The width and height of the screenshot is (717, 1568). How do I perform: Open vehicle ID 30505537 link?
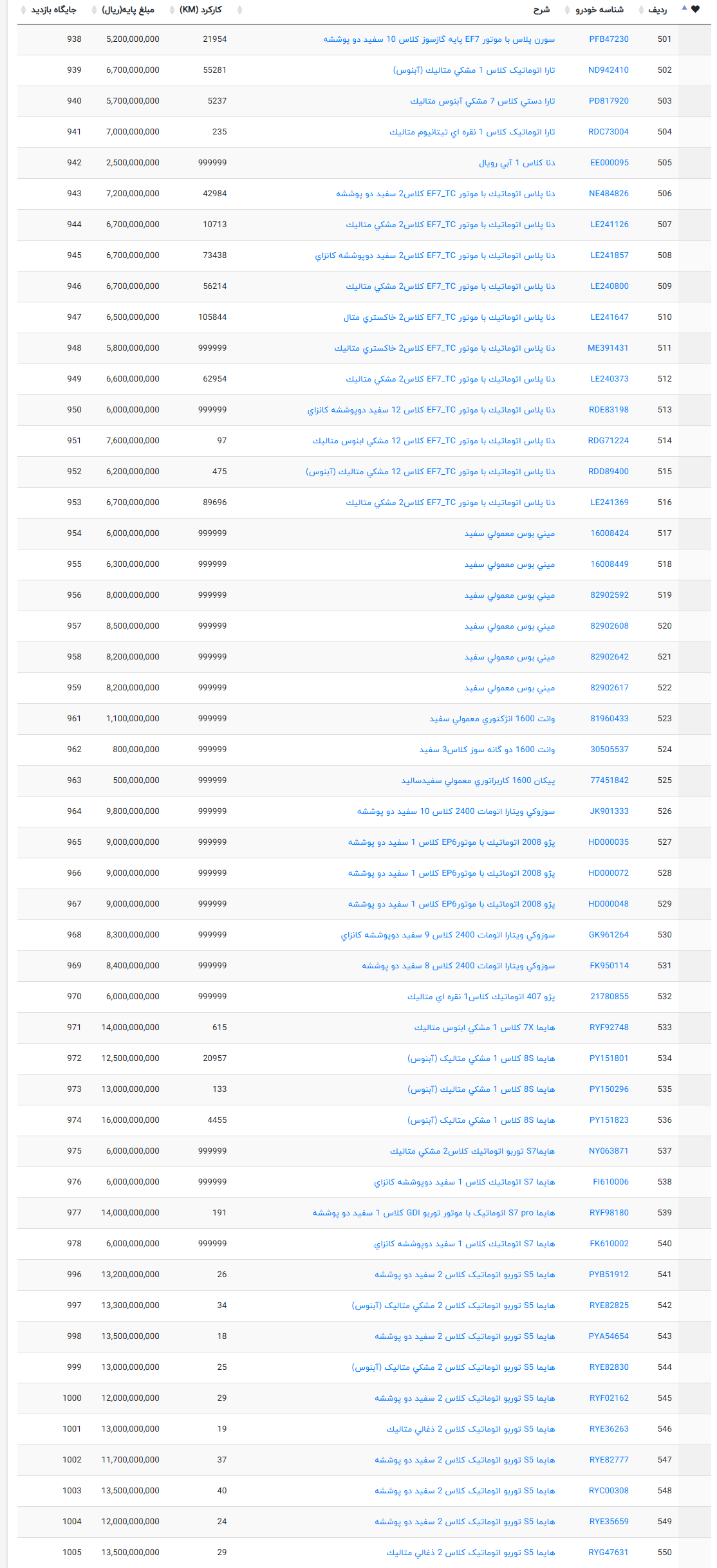click(x=610, y=750)
